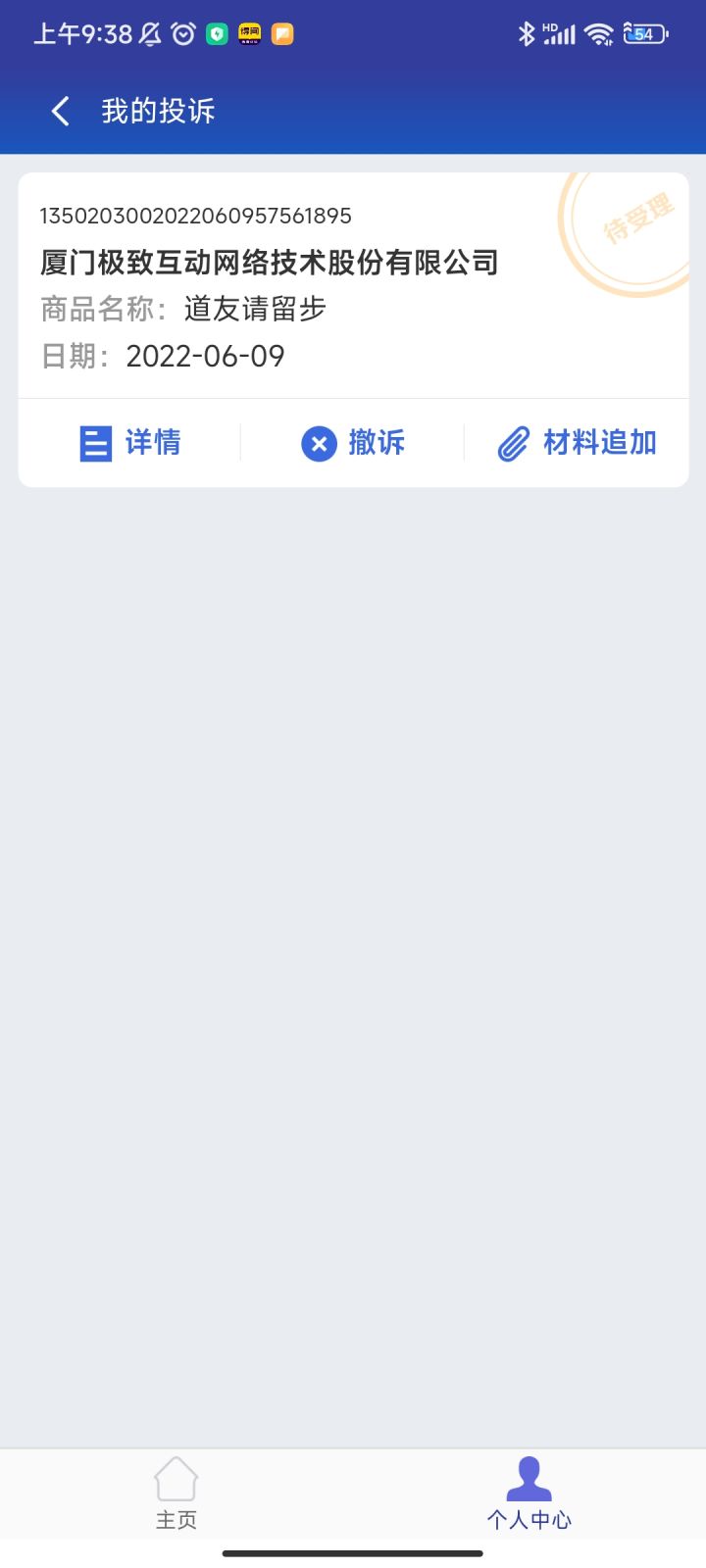Tap the Bluetooth icon in status bar
This screenshot has width=706, height=1568.
pyautogui.click(x=527, y=32)
